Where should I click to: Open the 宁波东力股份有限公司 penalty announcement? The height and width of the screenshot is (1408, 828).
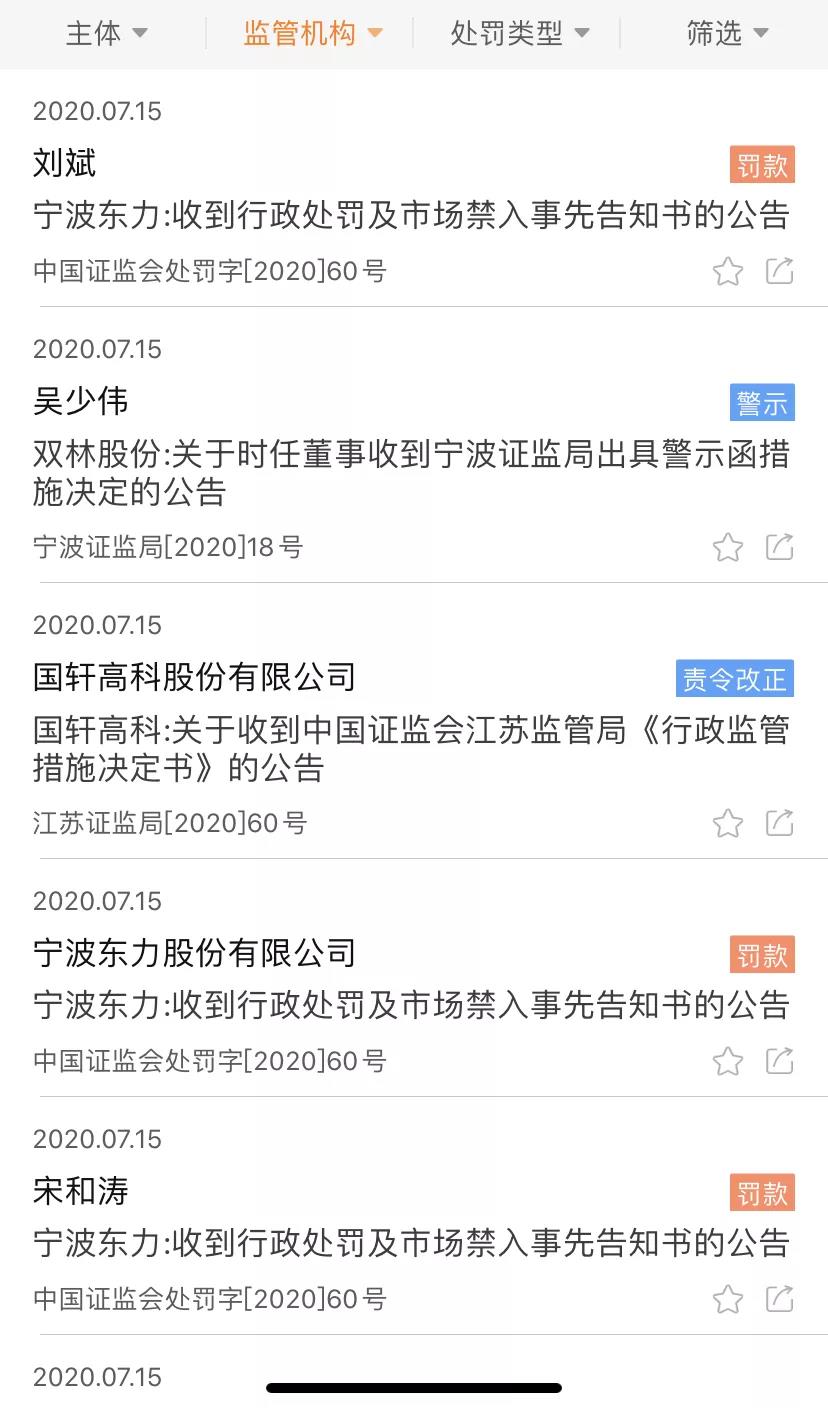[x=411, y=1005]
